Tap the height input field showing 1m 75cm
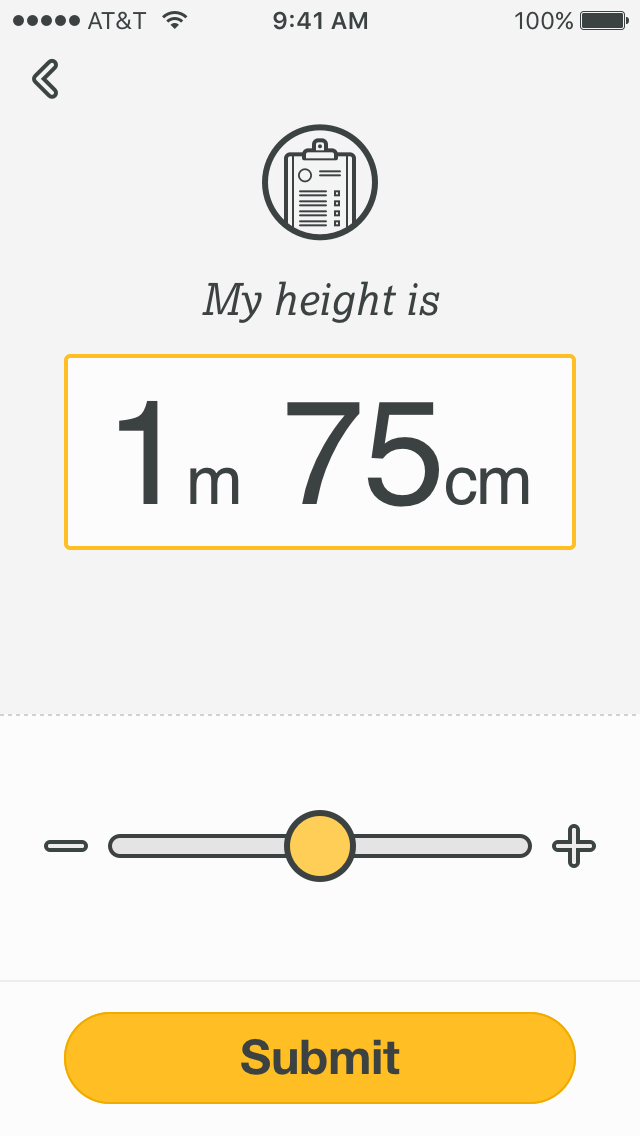The width and height of the screenshot is (640, 1136). coord(320,452)
